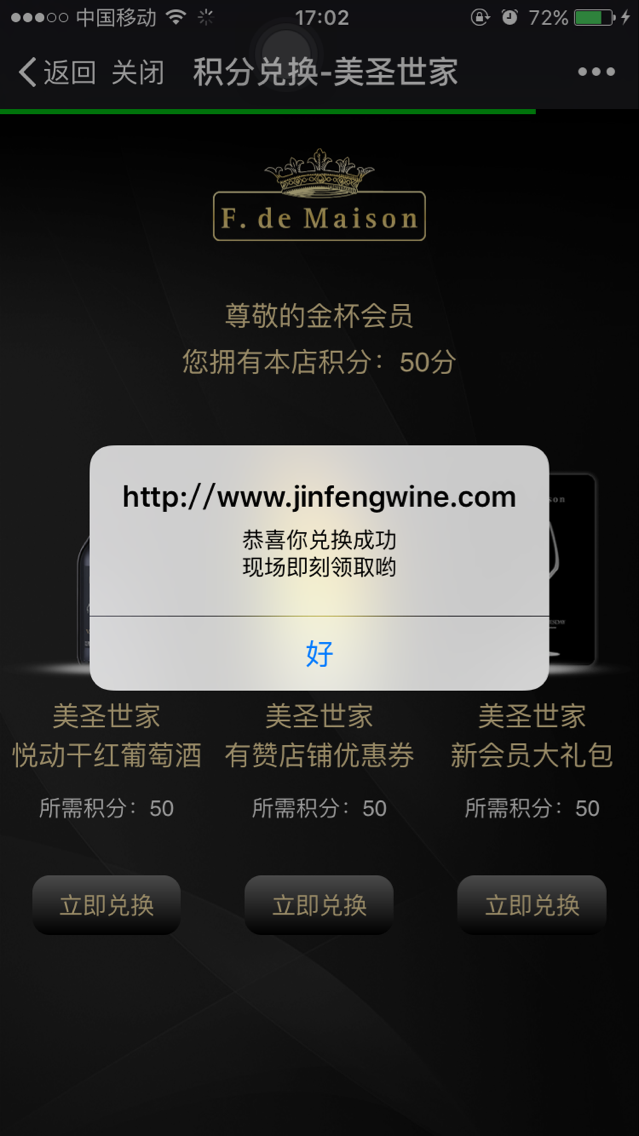Redeem 新会员大礼包 with 立即兑换
This screenshot has height=1136, width=639.
532,905
